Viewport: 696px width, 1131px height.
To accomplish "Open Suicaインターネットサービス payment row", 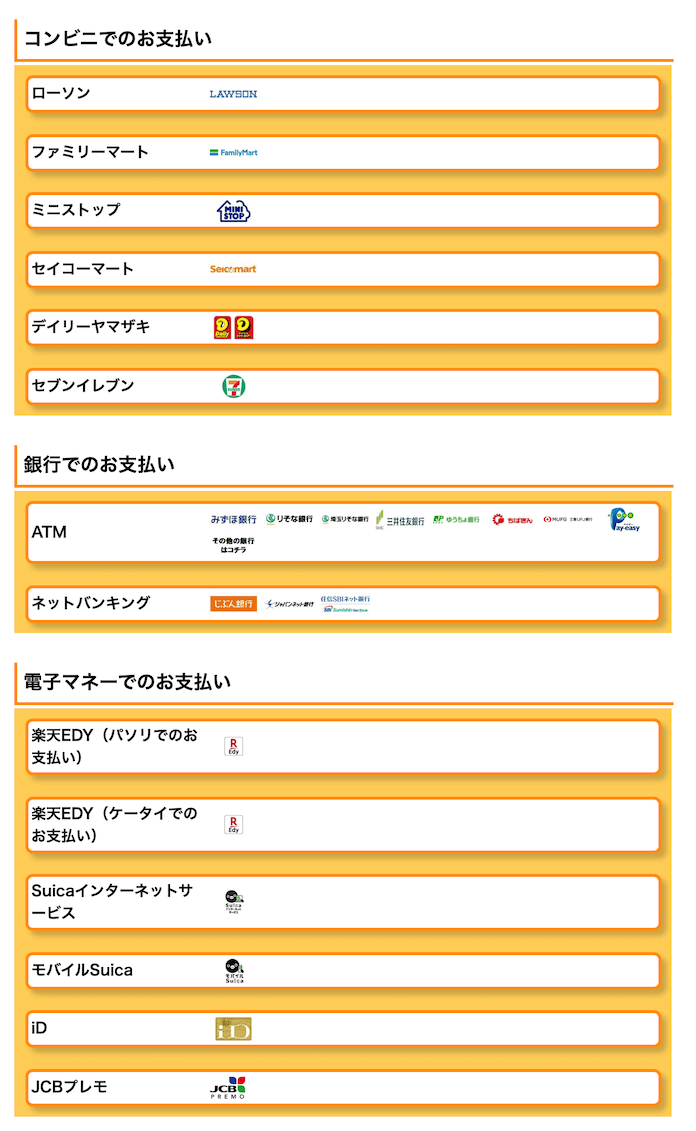I will [343, 902].
